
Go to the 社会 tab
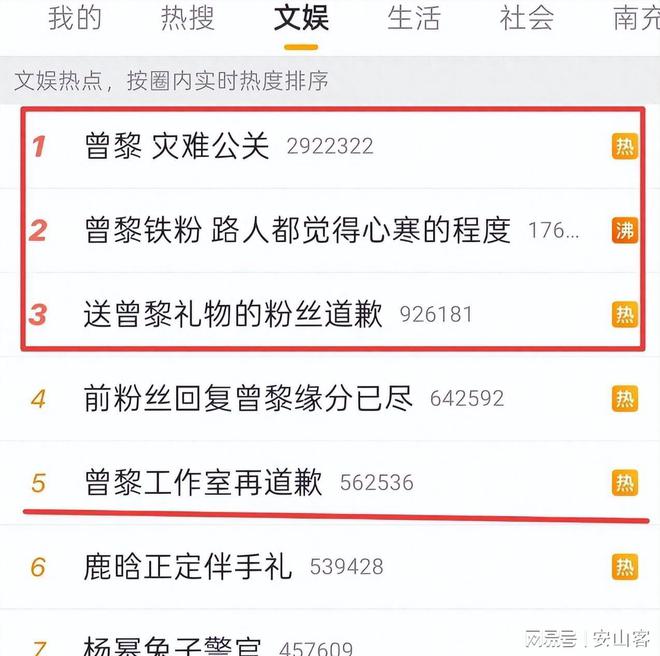point(527,18)
